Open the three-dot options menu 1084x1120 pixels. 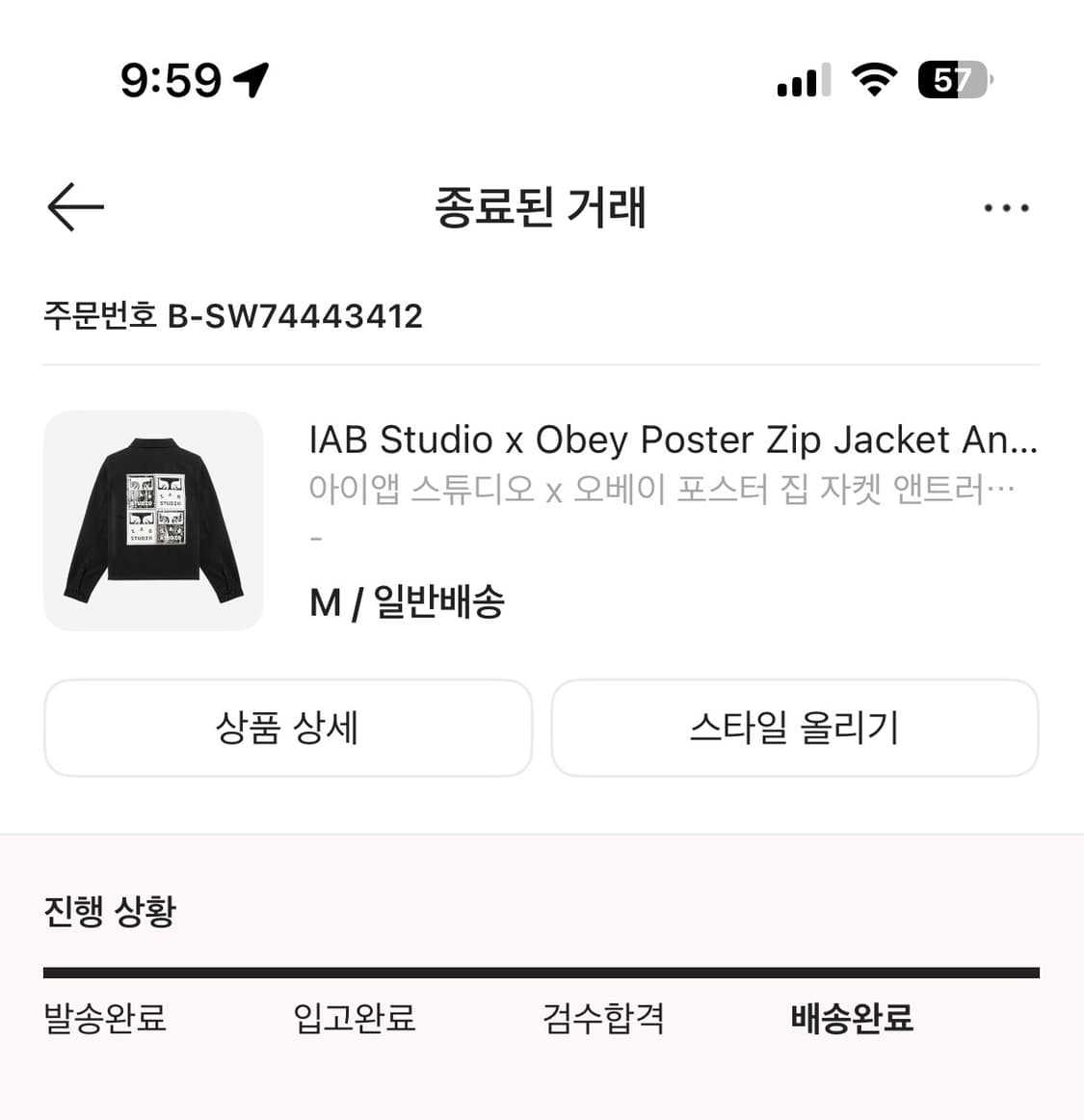1005,206
